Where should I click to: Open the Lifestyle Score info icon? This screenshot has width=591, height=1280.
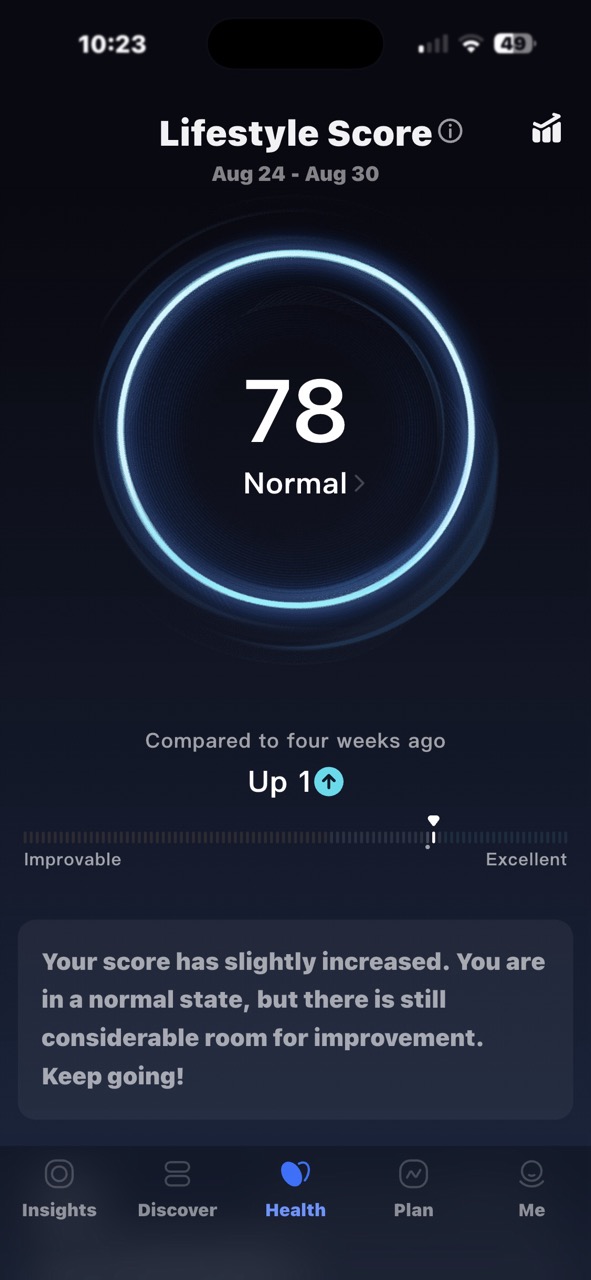[x=451, y=131]
